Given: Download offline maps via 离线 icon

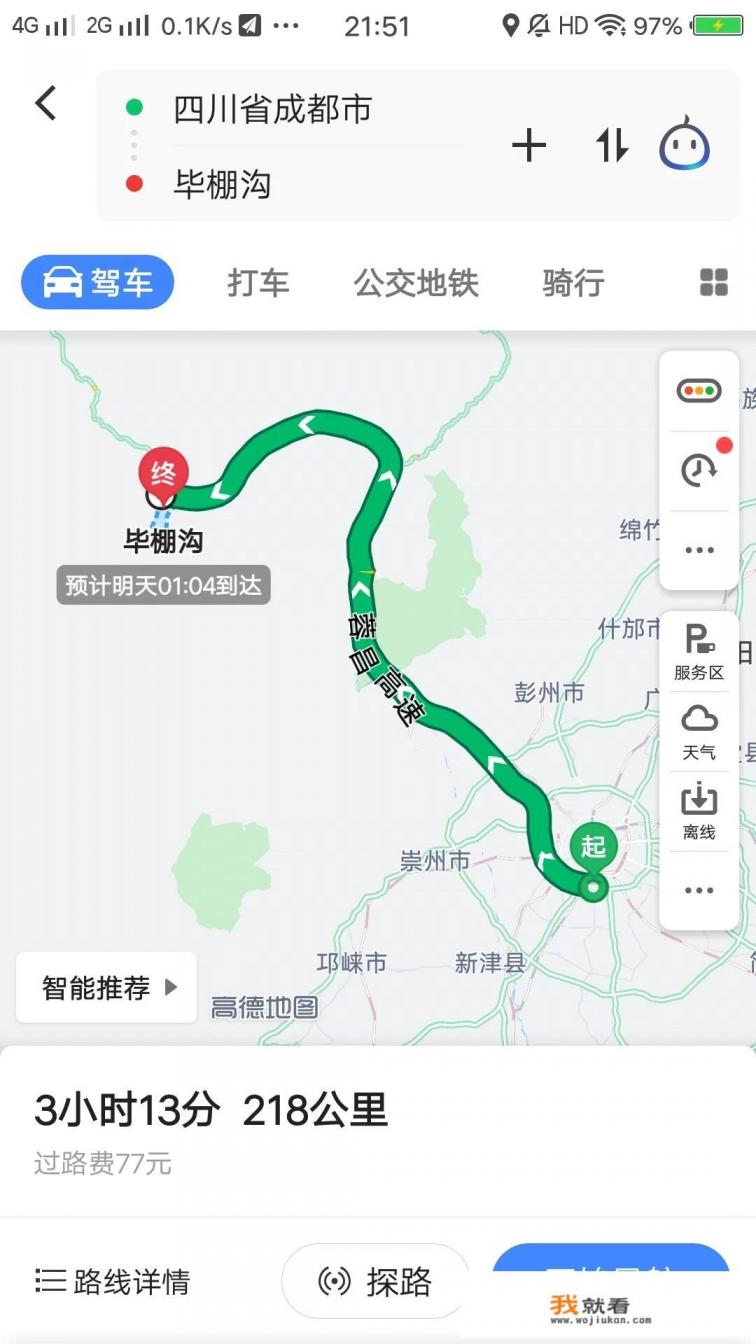Looking at the screenshot, I should tap(697, 810).
